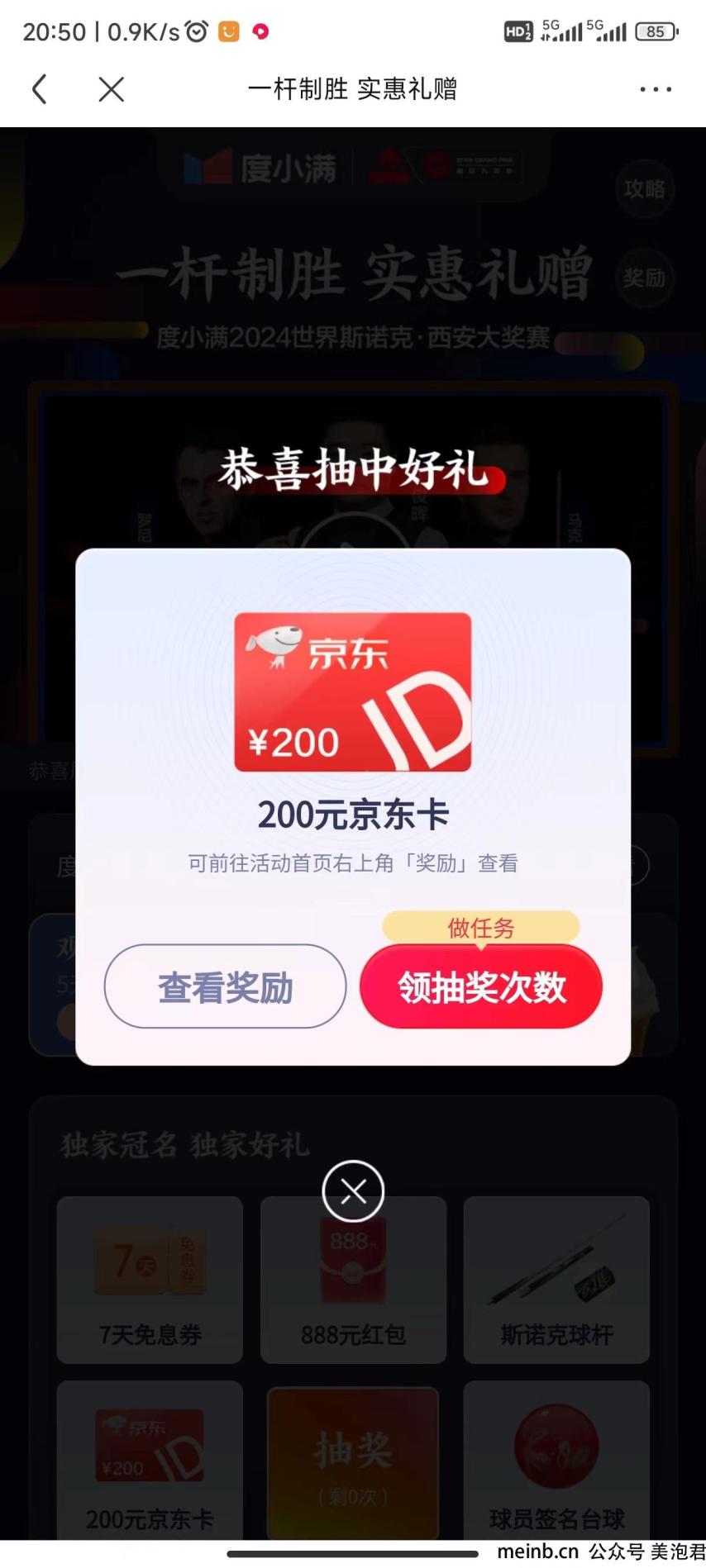Tap 查看奖励 to view rewards
Screen dimensions: 706x1568
pos(225,986)
